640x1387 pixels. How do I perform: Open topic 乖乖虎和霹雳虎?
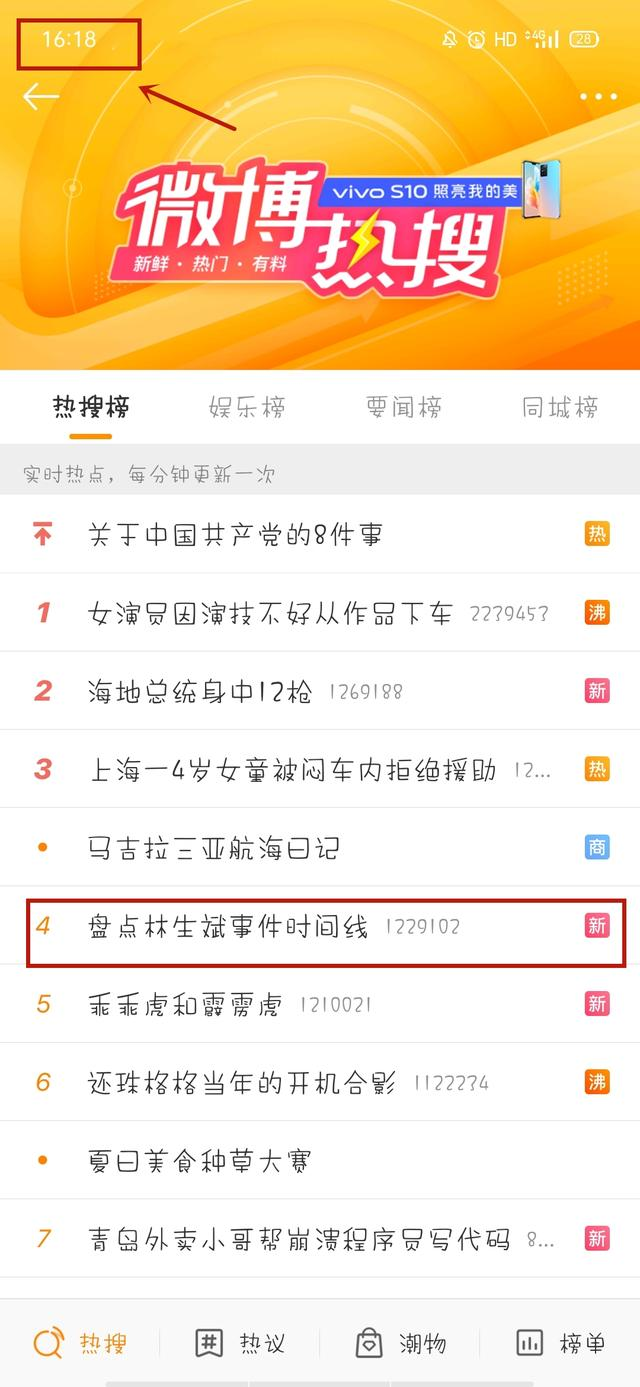[185, 1004]
